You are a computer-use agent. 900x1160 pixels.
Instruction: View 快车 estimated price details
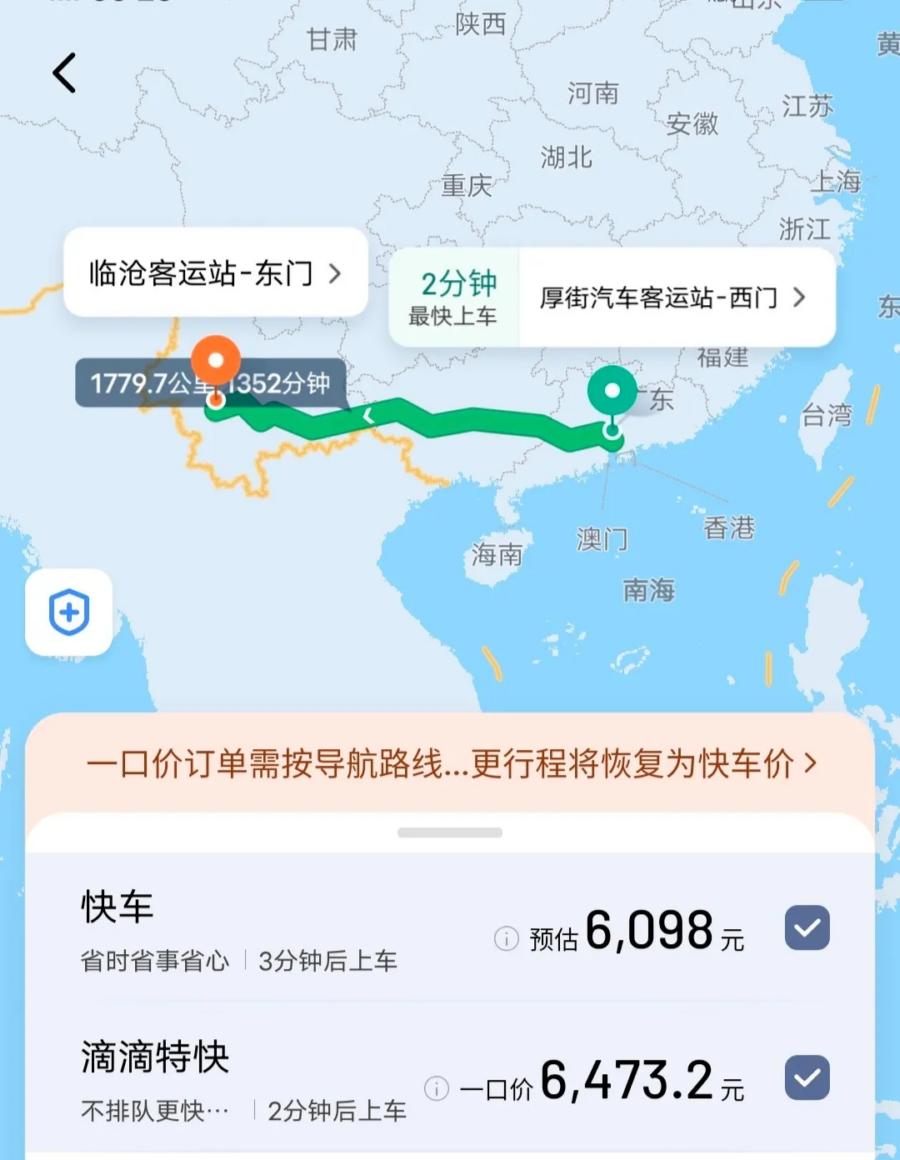[x=507, y=938]
